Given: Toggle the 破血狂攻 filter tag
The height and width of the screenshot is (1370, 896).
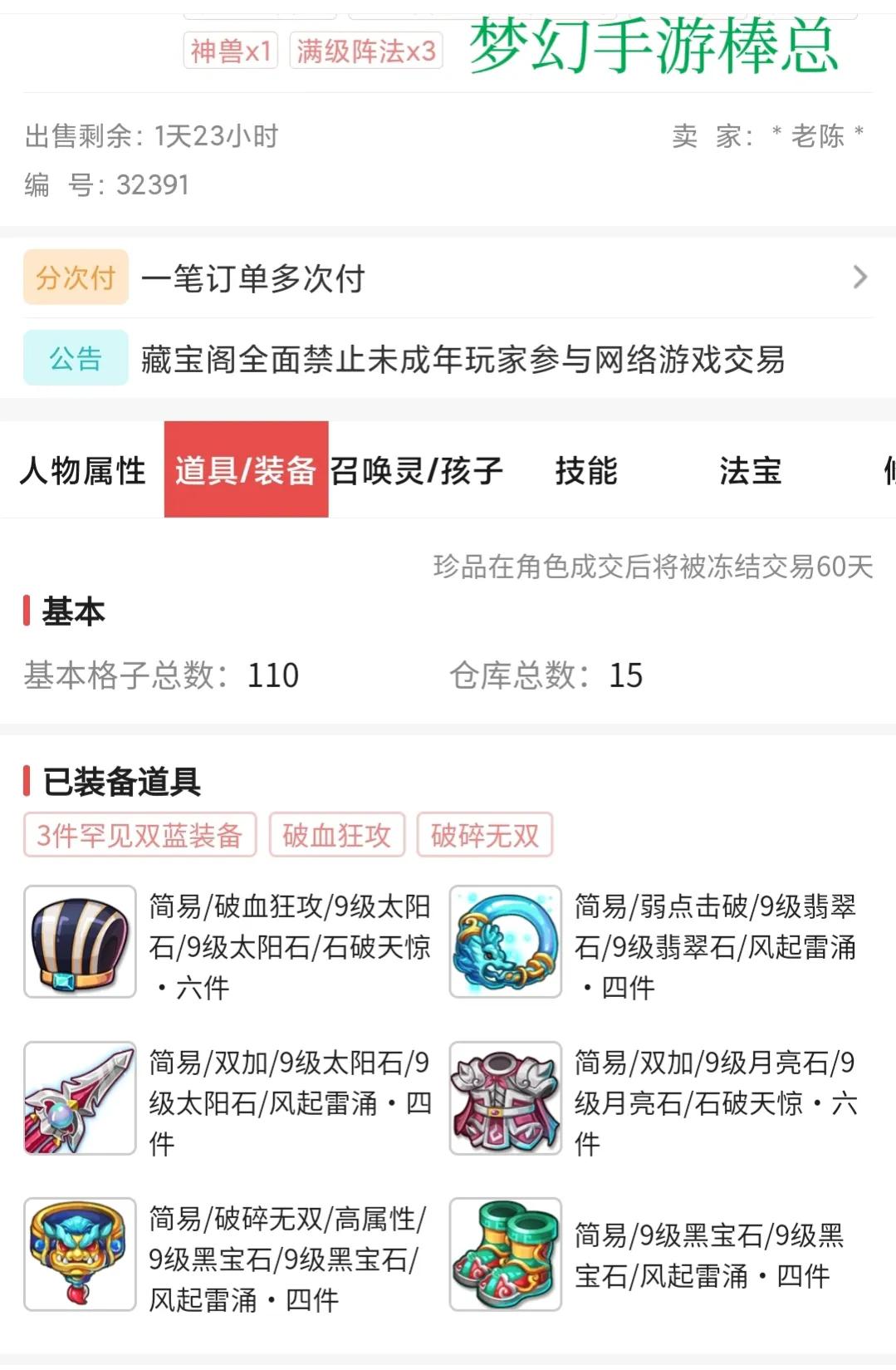Looking at the screenshot, I should pyautogui.click(x=335, y=835).
